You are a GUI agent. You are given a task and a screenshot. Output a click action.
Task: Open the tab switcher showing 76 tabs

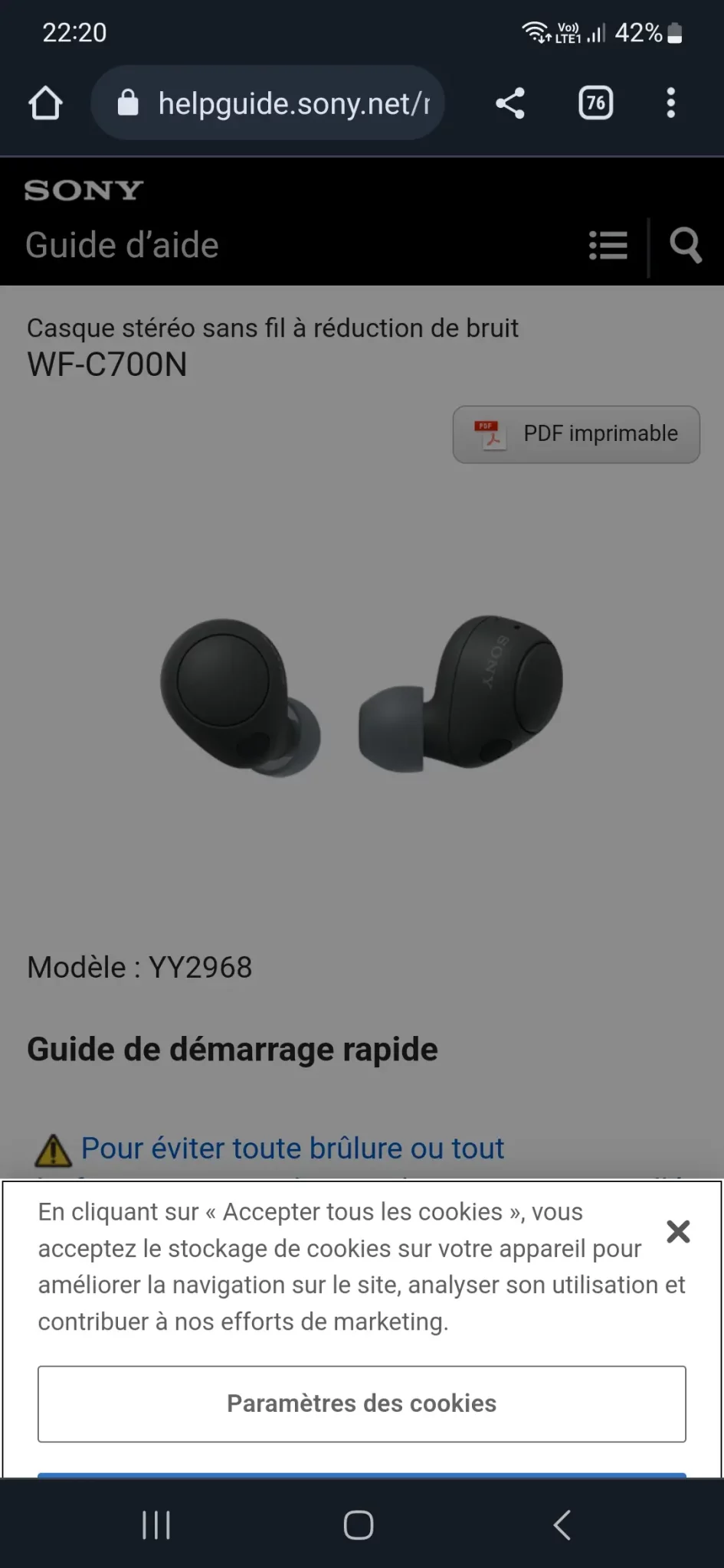click(x=595, y=103)
